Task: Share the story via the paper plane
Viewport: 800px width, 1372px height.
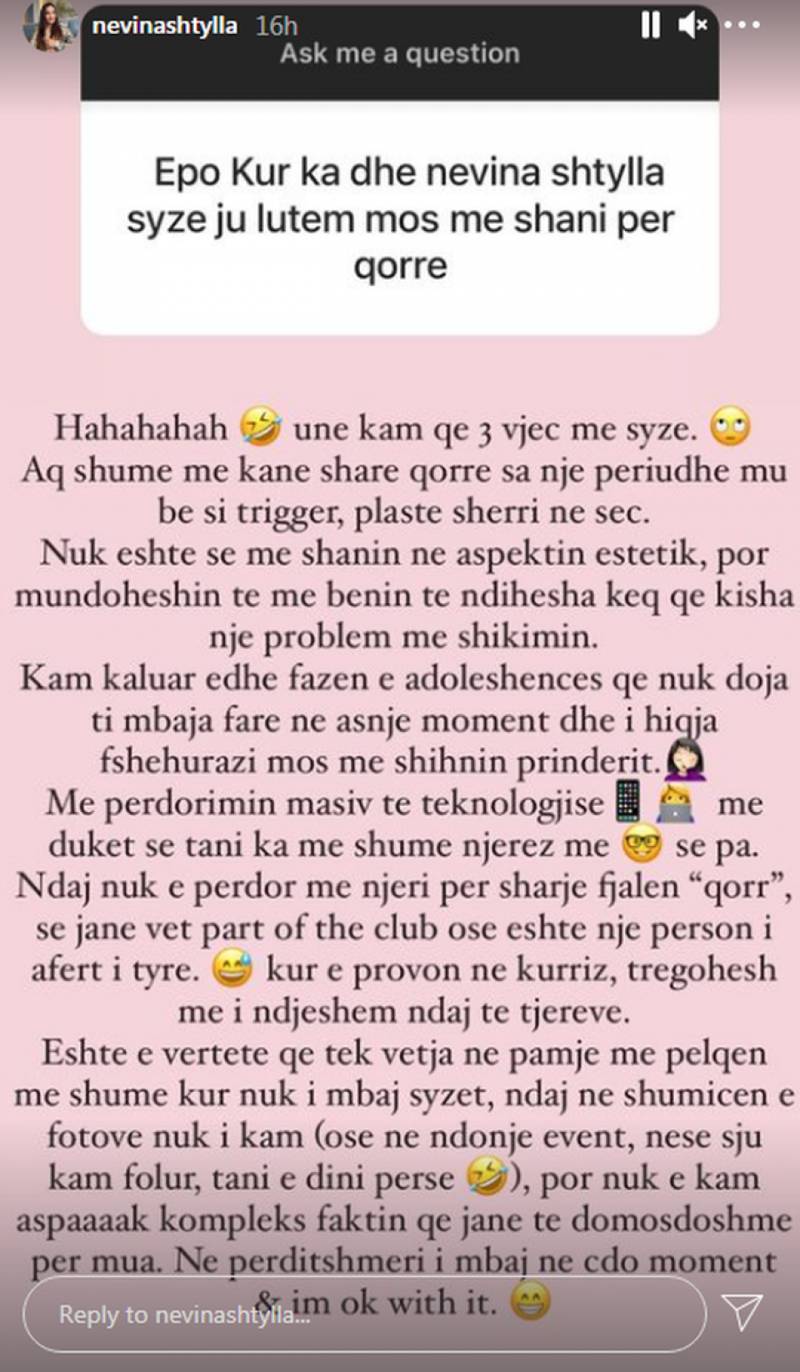Action: click(742, 1313)
